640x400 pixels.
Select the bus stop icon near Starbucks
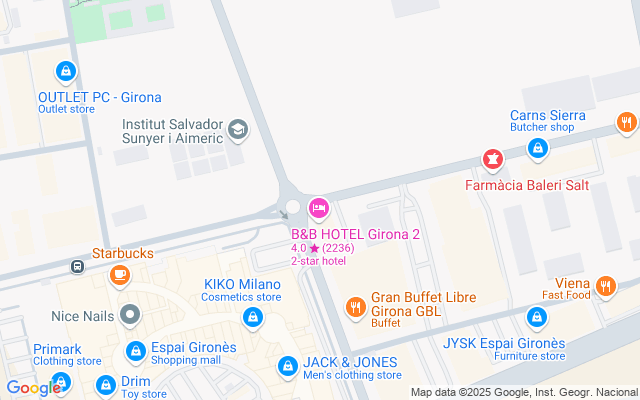(77, 267)
